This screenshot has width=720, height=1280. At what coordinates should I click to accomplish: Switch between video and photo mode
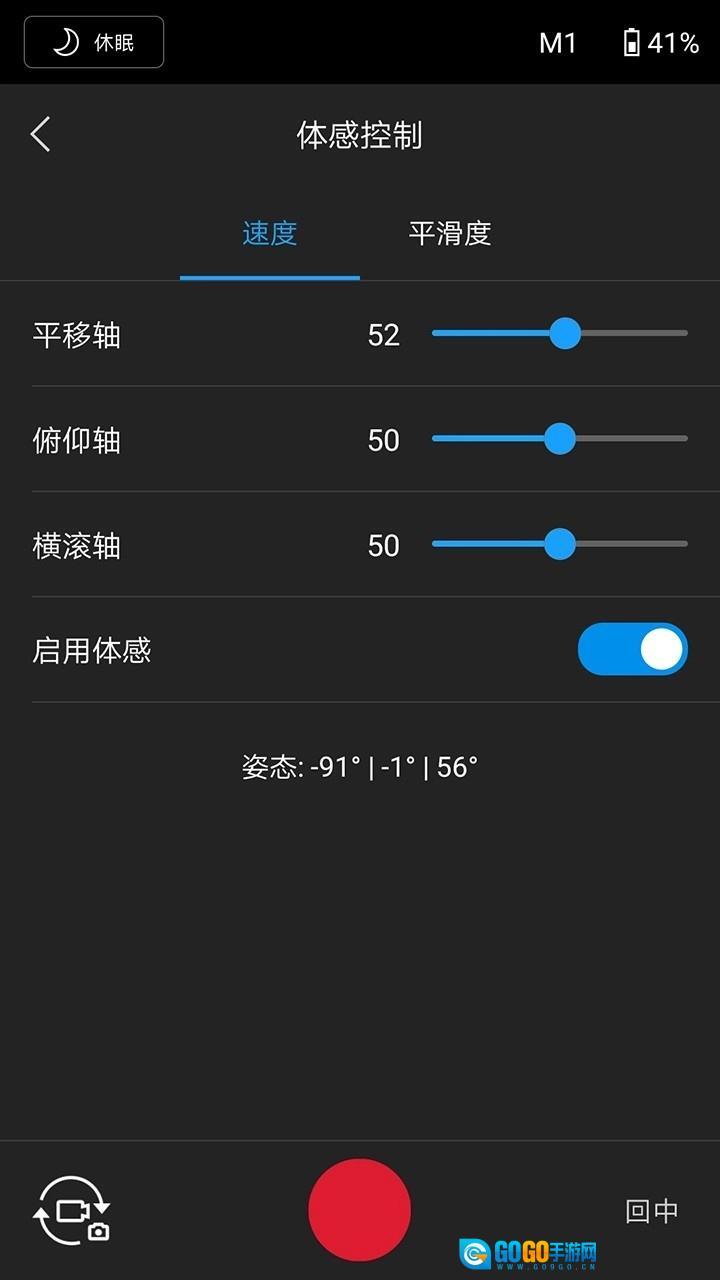tap(72, 1211)
